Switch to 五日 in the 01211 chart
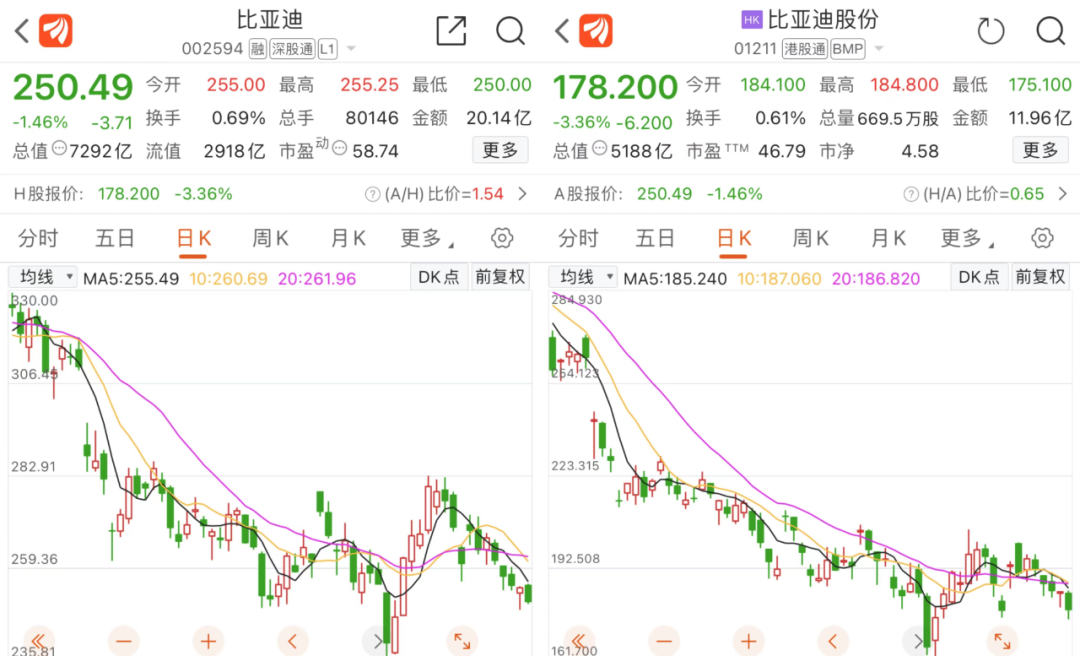The height and width of the screenshot is (656, 1080). point(655,238)
